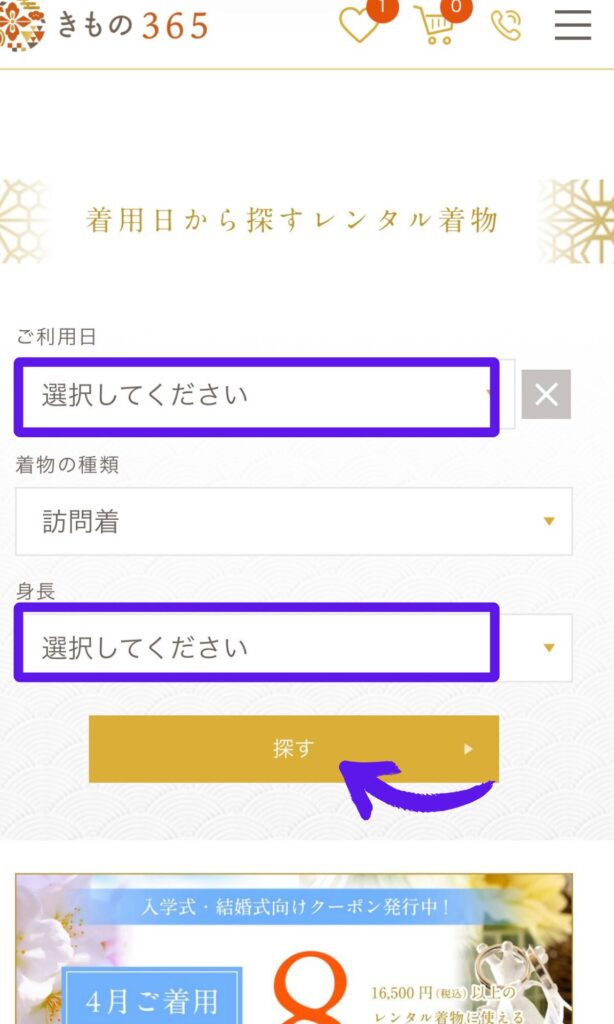Clear the ご利用日 date selection
Viewport: 614px width, 1024px height.
(546, 394)
